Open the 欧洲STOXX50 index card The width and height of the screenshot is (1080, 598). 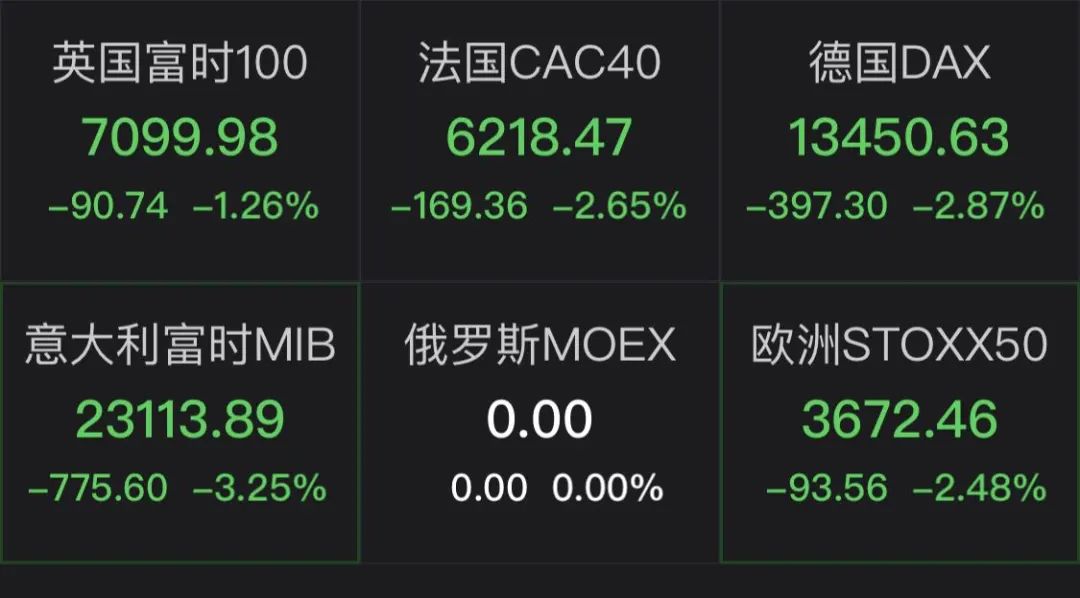click(x=898, y=421)
